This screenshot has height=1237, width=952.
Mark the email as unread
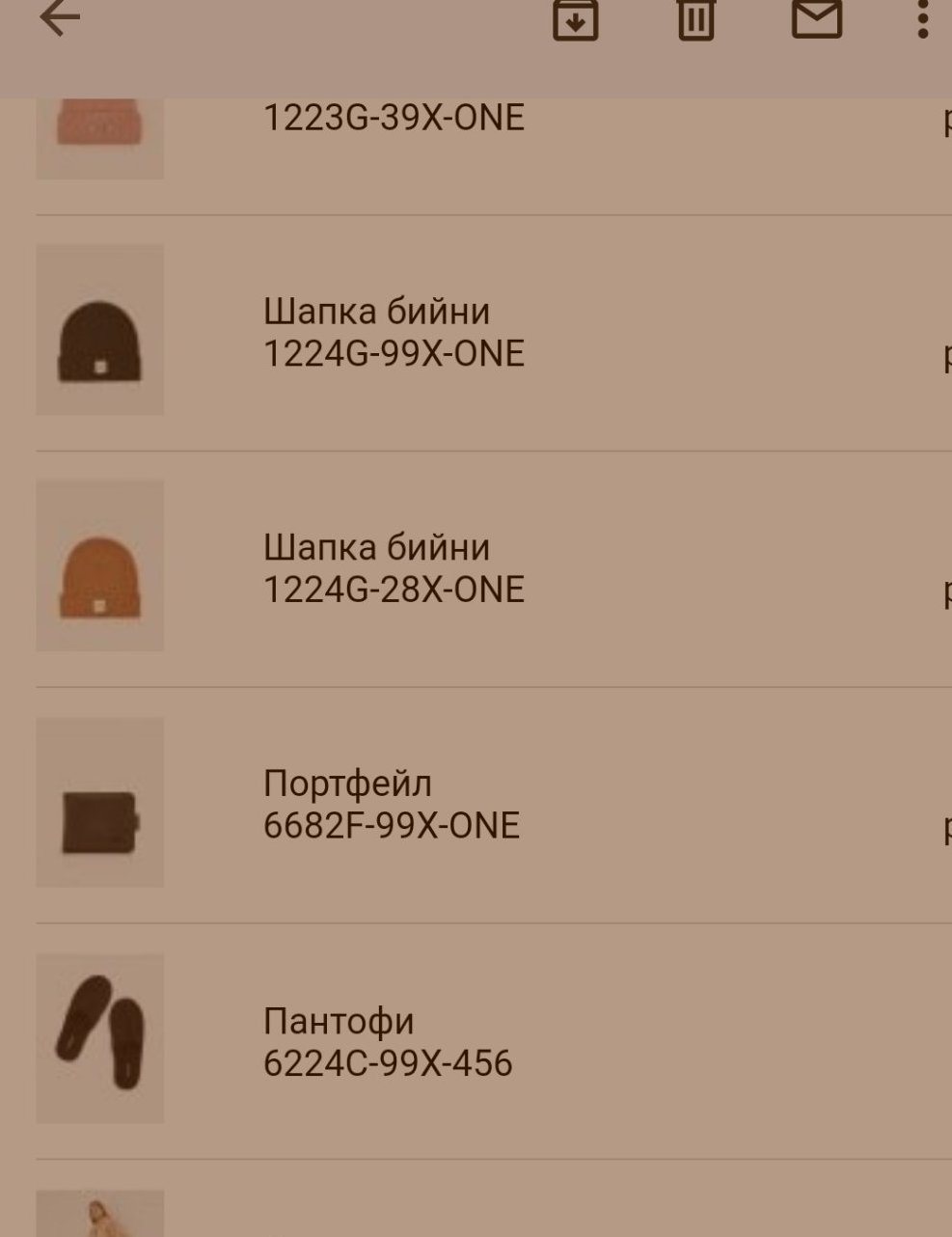(x=817, y=18)
